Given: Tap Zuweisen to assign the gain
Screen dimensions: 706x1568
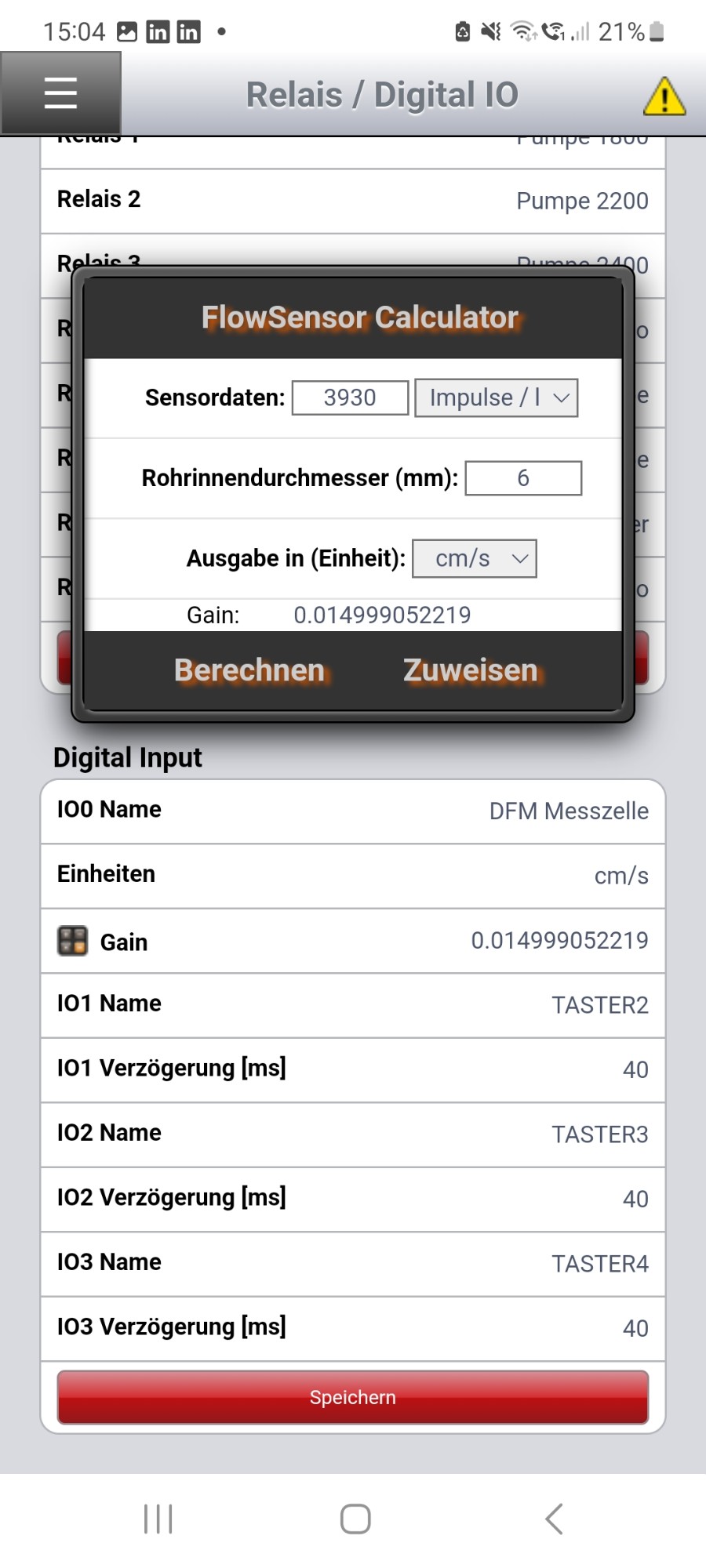Looking at the screenshot, I should (x=471, y=670).
